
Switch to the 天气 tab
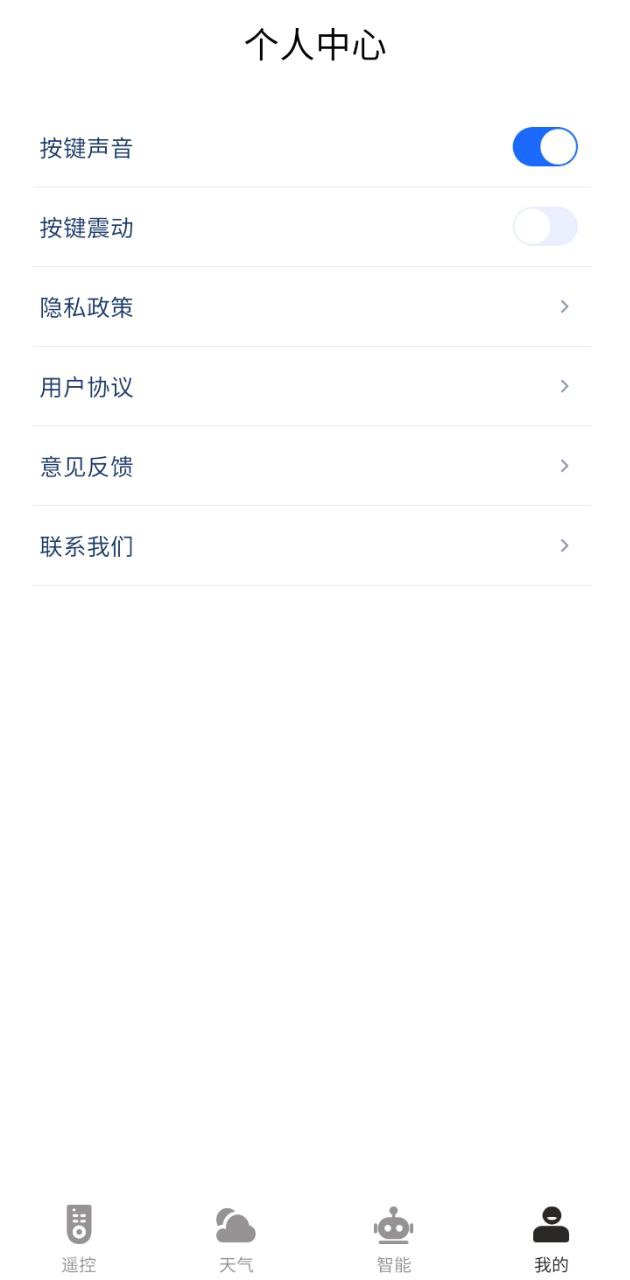236,1239
